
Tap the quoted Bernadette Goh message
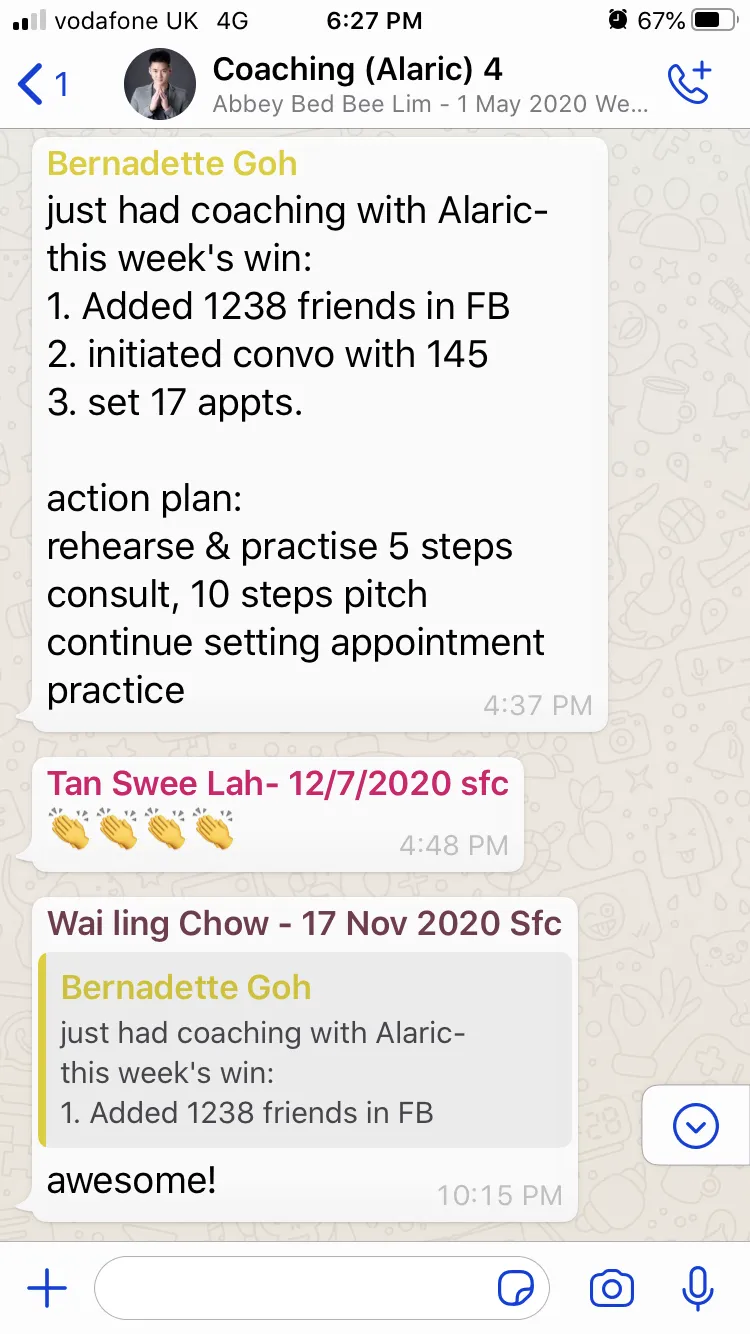click(305, 1050)
